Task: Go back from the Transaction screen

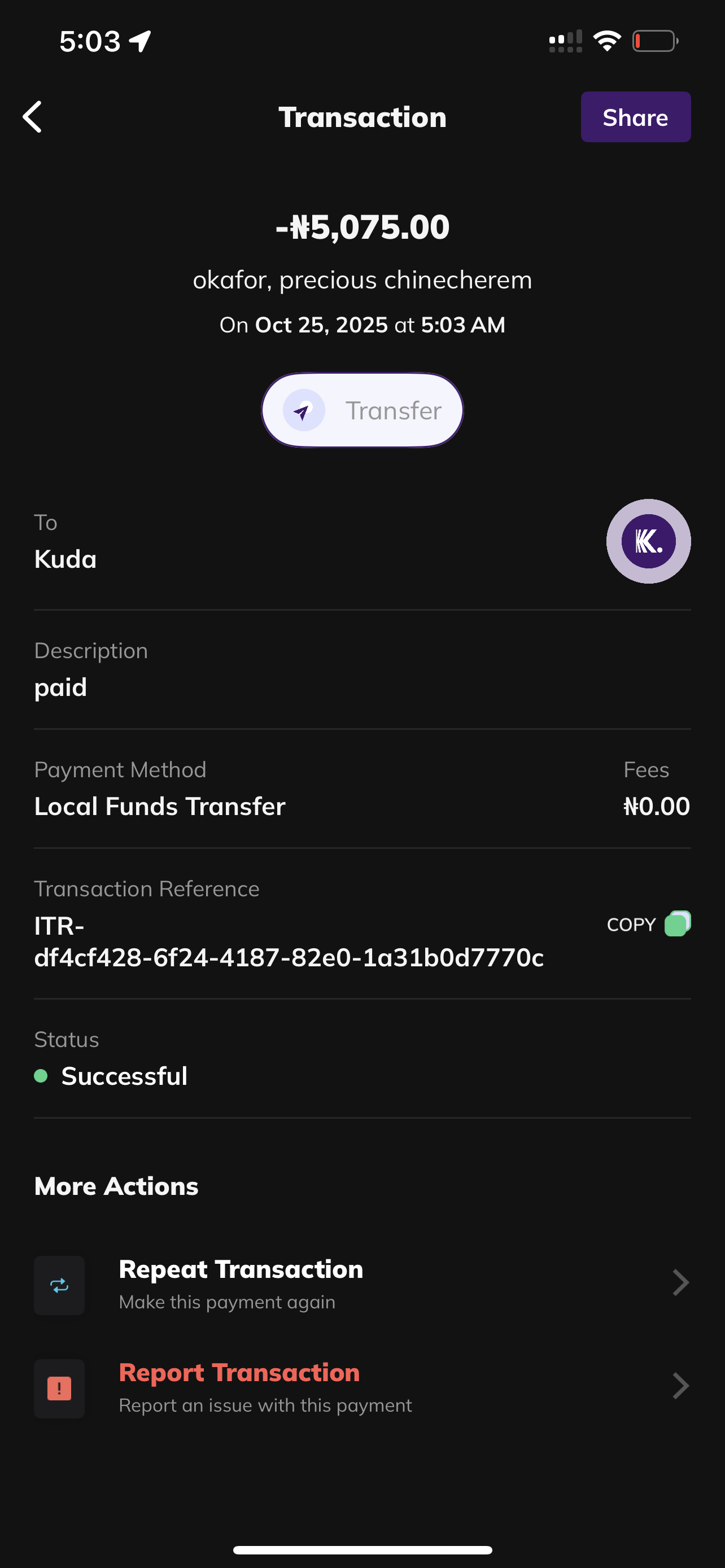Action: [33, 117]
